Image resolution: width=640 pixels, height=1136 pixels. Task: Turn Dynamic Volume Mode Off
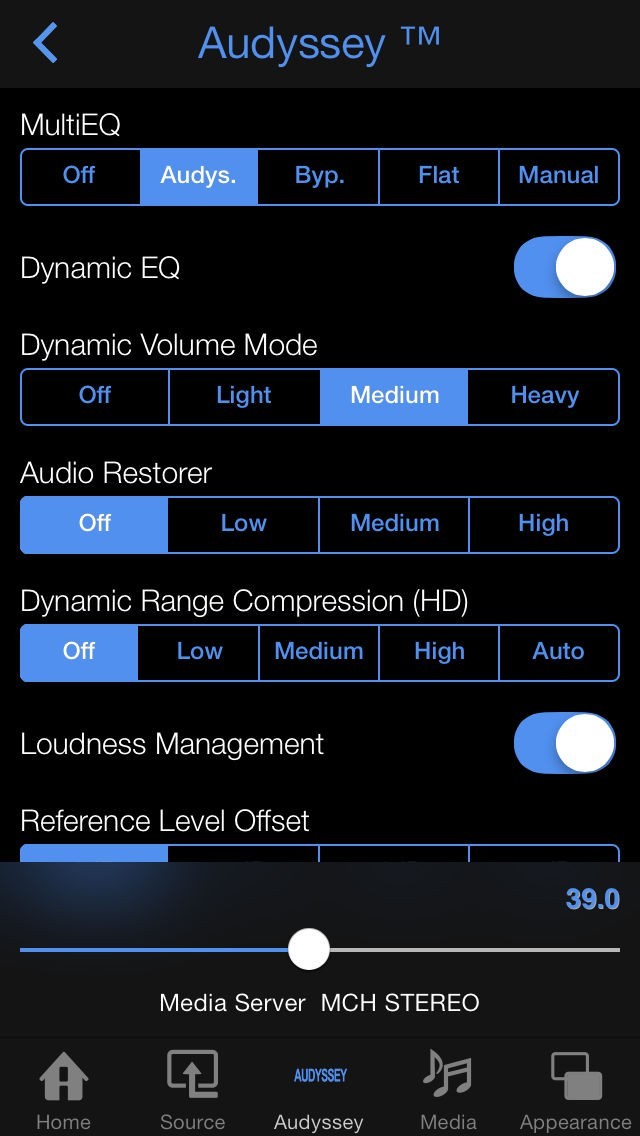(x=95, y=396)
